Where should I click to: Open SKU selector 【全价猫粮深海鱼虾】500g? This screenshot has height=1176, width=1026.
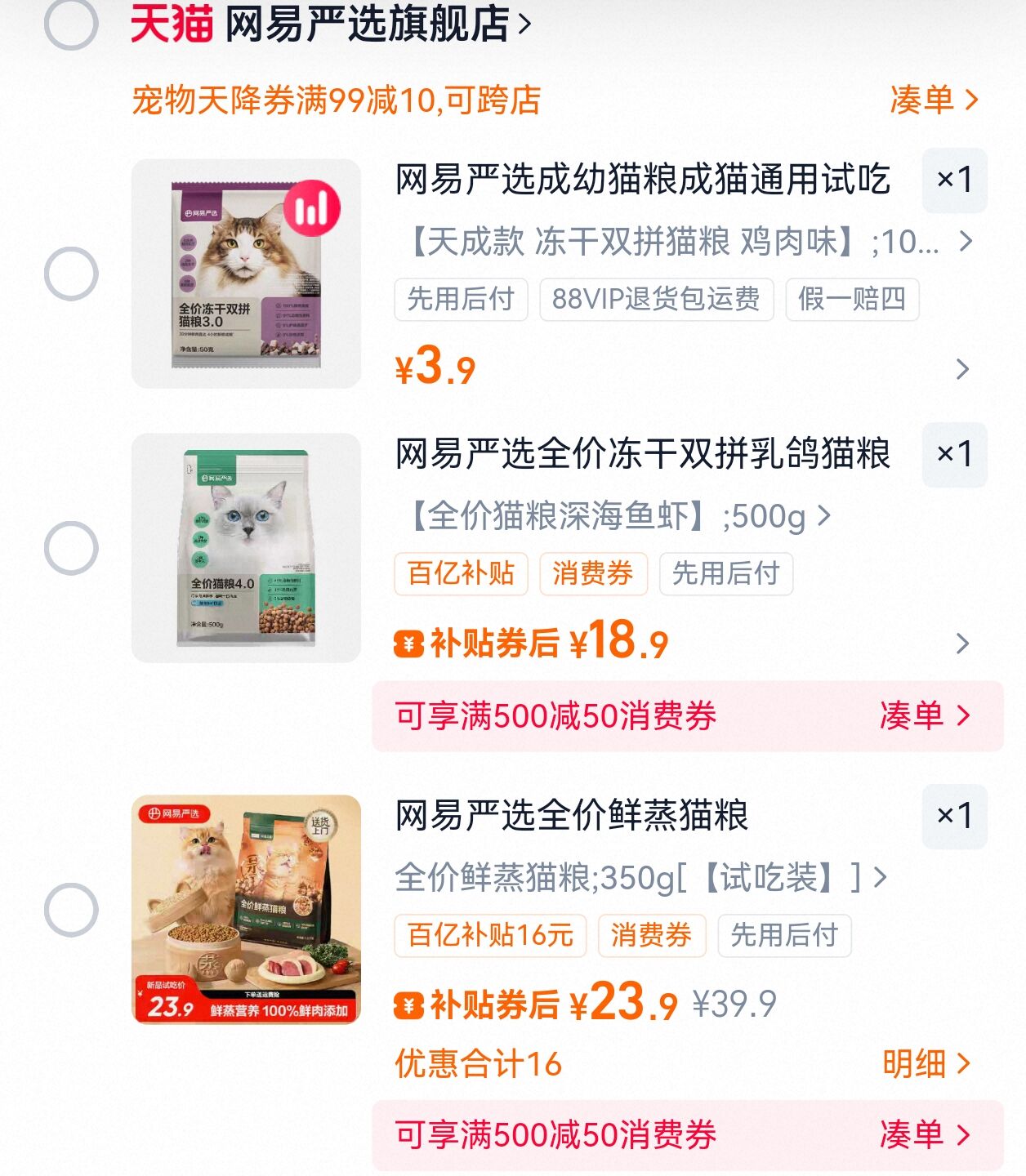(613, 514)
